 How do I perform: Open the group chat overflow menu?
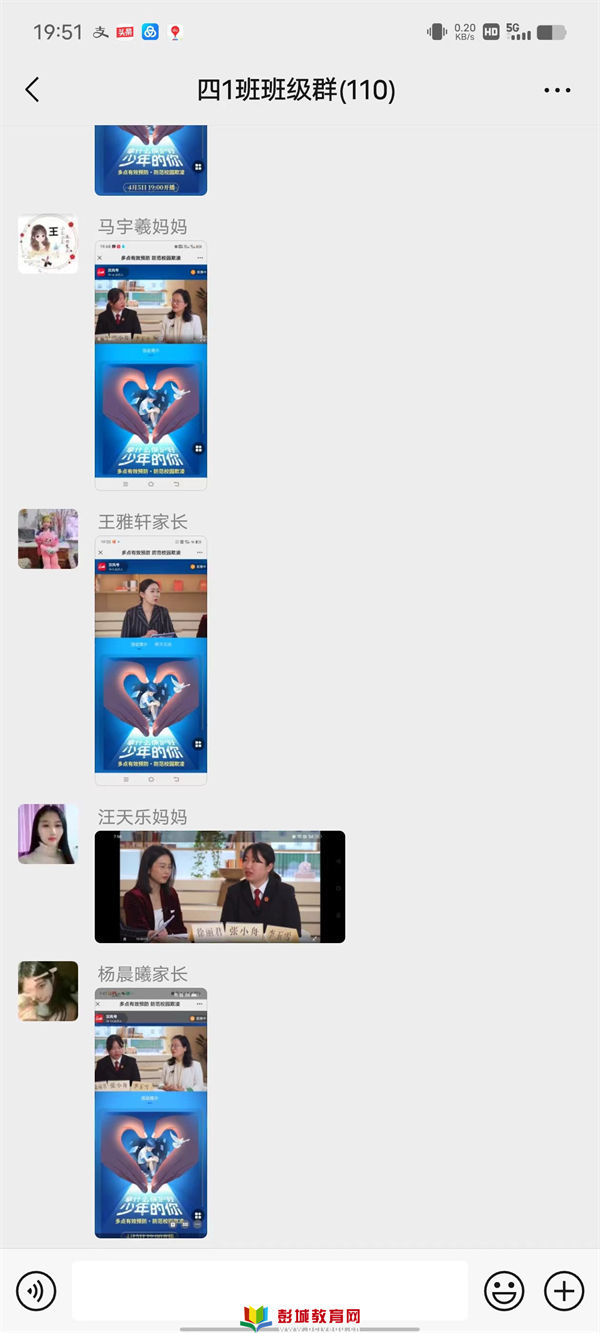pos(557,90)
